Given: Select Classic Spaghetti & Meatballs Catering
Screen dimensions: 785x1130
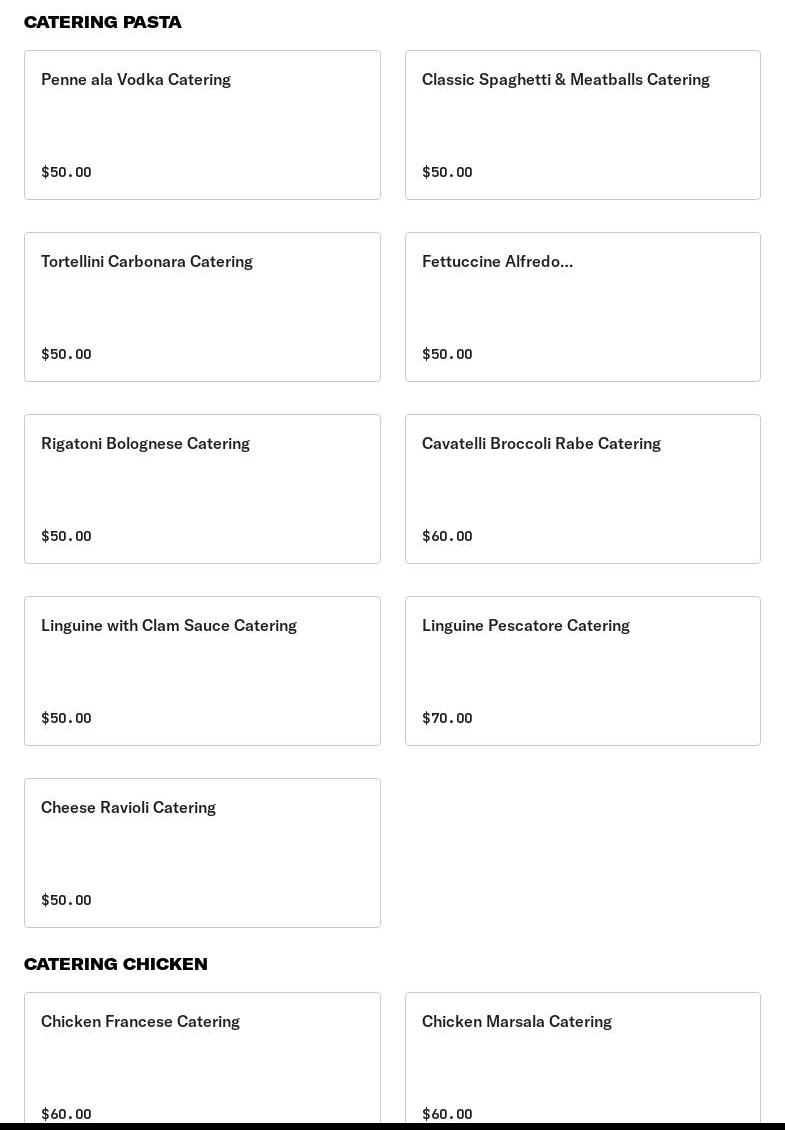Looking at the screenshot, I should pyautogui.click(x=582, y=125).
